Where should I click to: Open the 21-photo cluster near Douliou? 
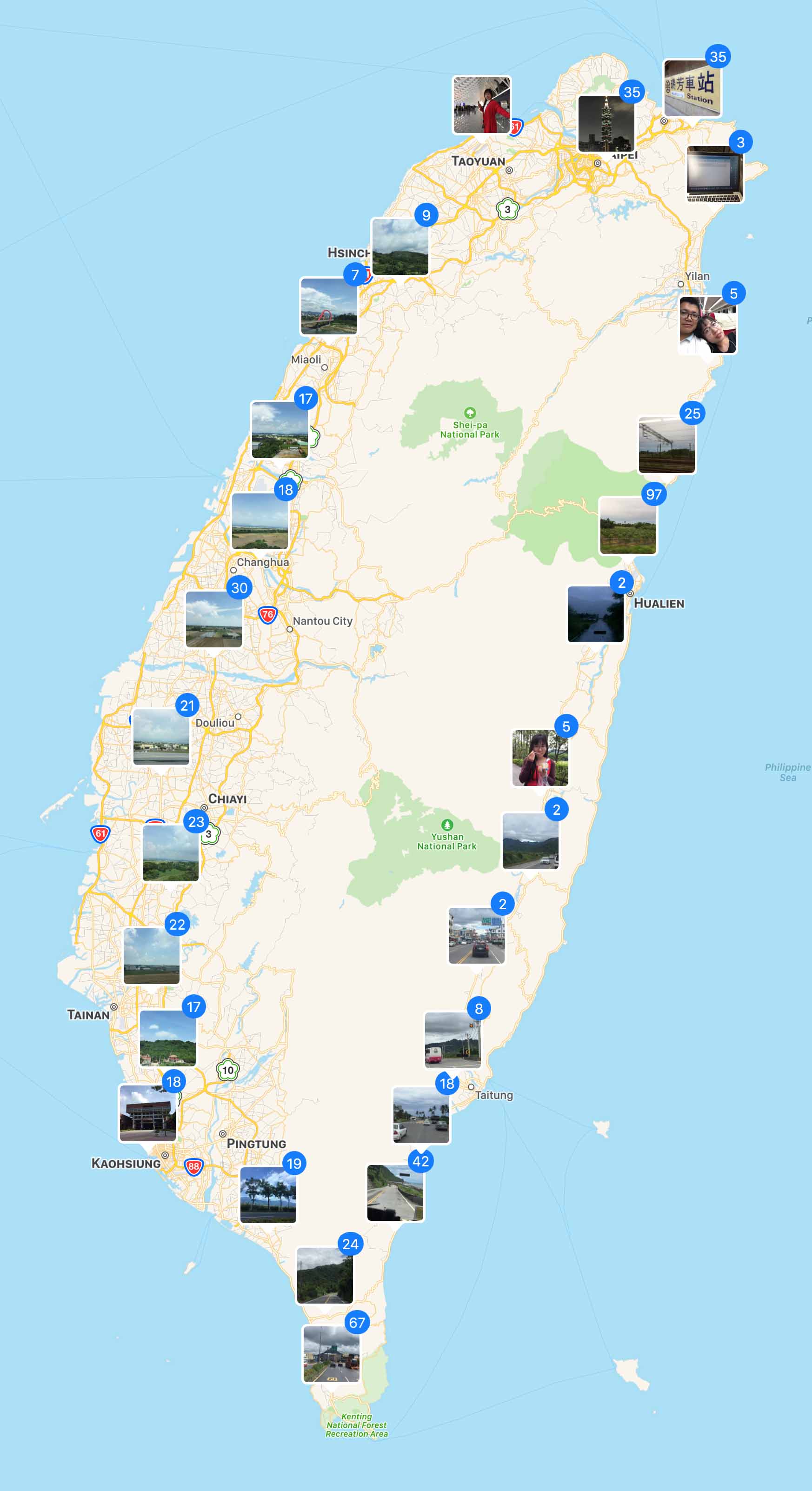tap(161, 737)
